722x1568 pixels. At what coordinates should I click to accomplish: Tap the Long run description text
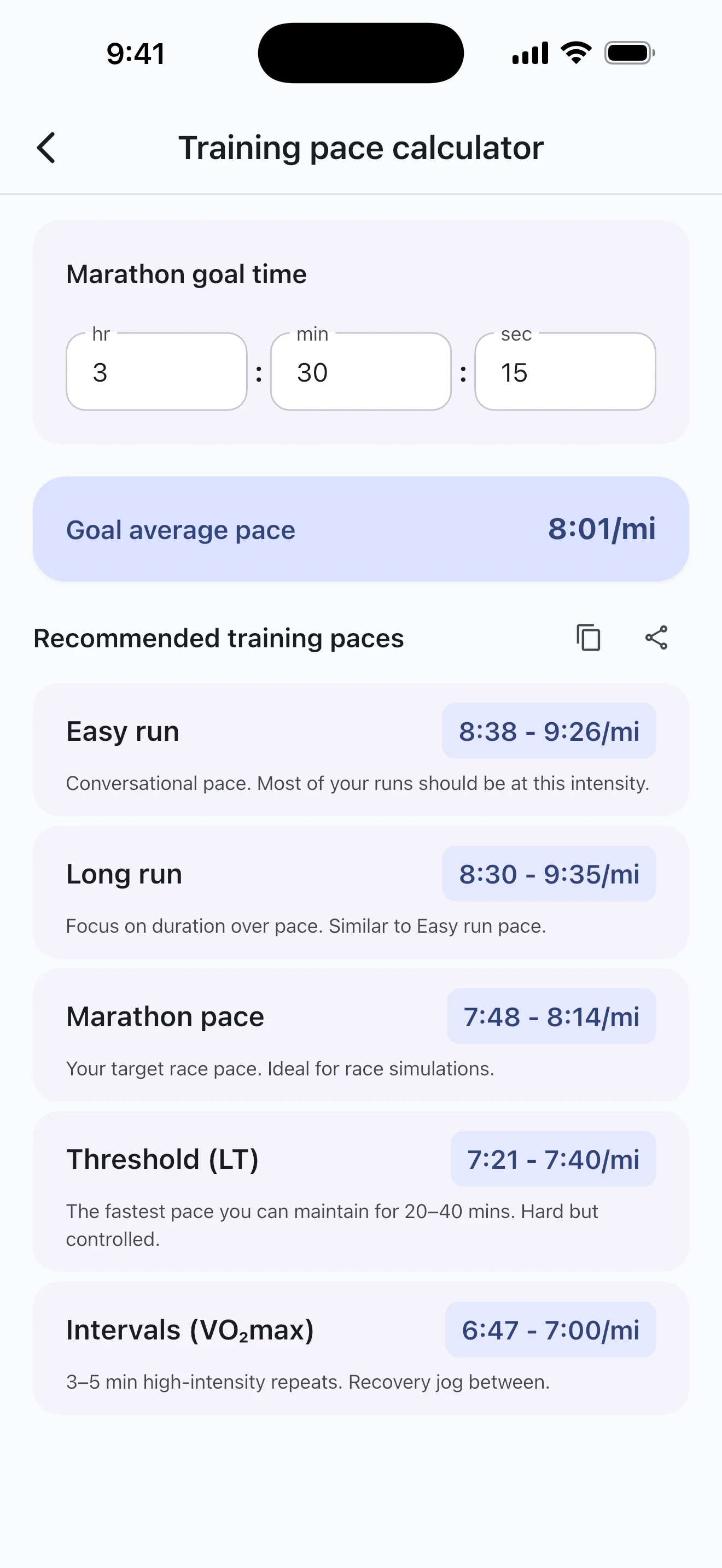[306, 926]
